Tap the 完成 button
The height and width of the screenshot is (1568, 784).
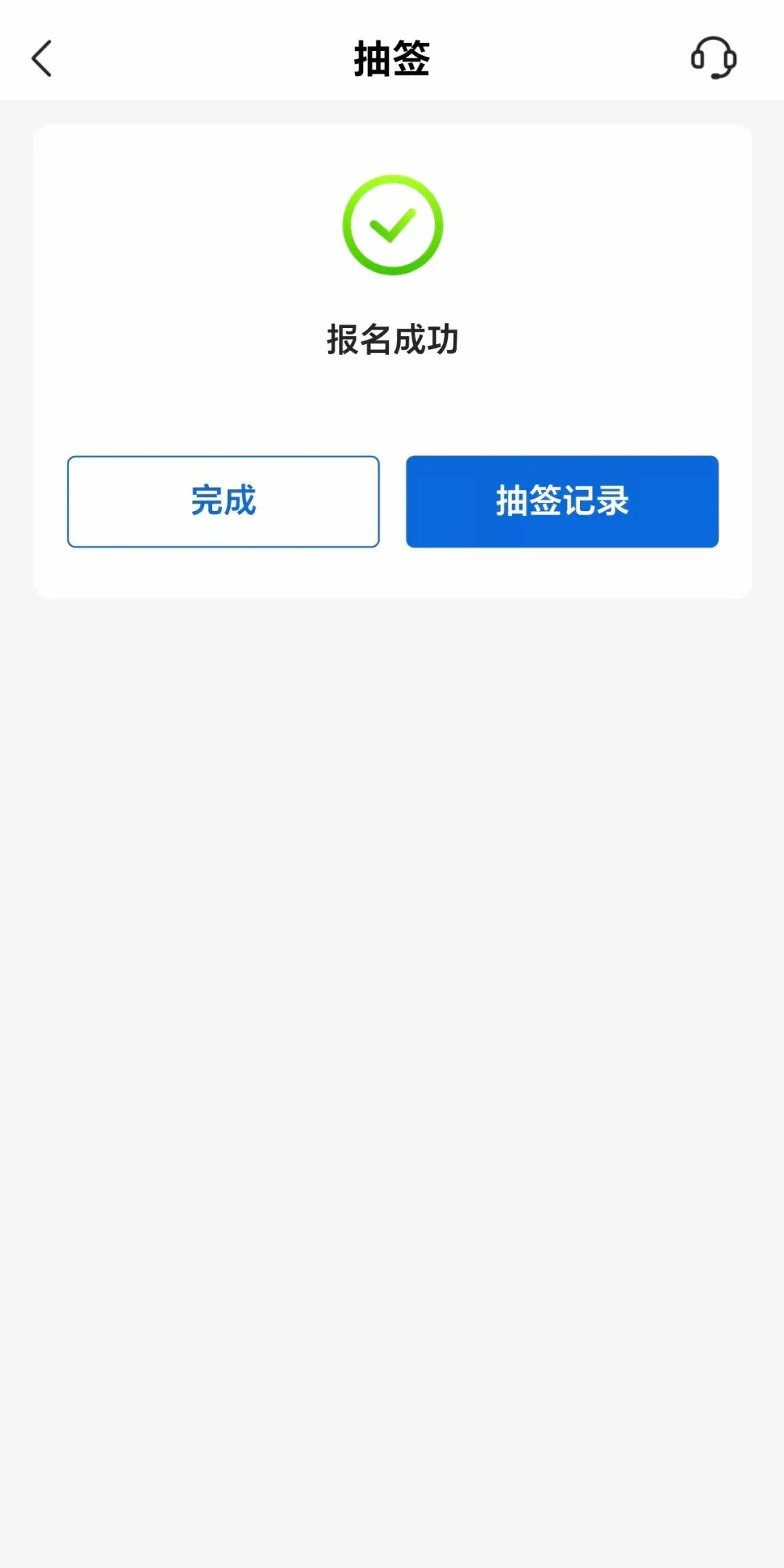(223, 502)
